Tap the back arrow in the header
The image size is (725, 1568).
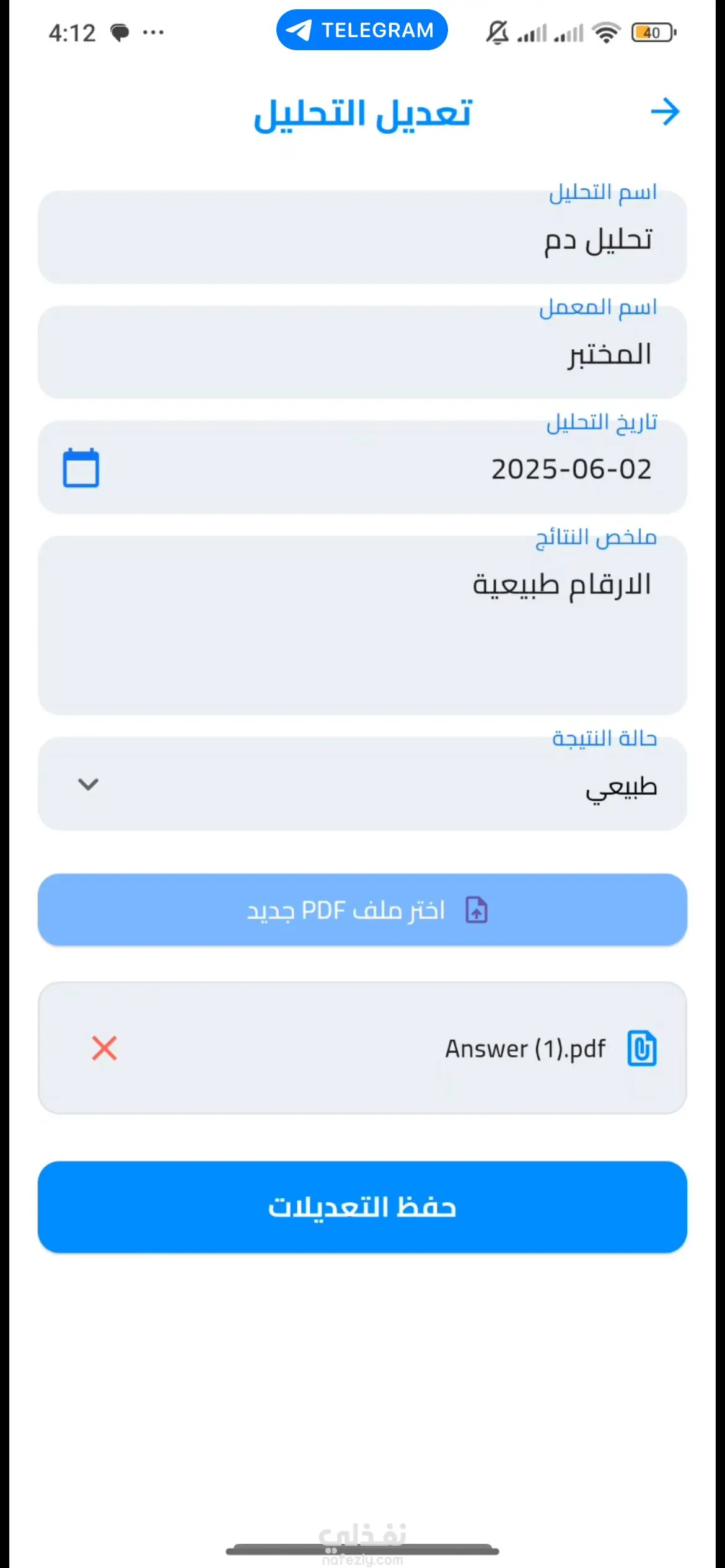coord(665,112)
